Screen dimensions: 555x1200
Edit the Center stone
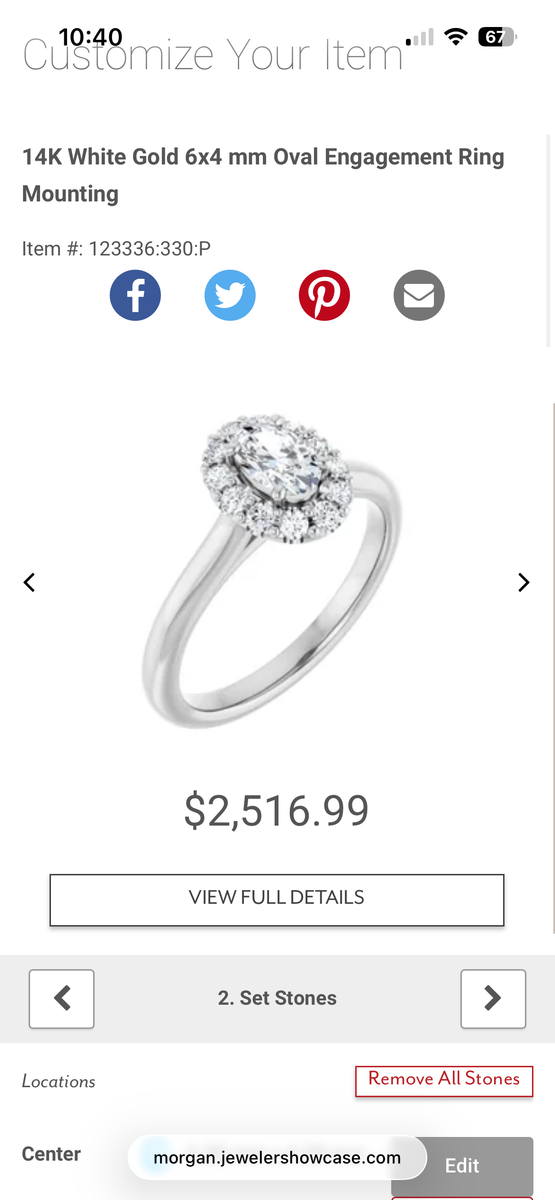tap(462, 1166)
